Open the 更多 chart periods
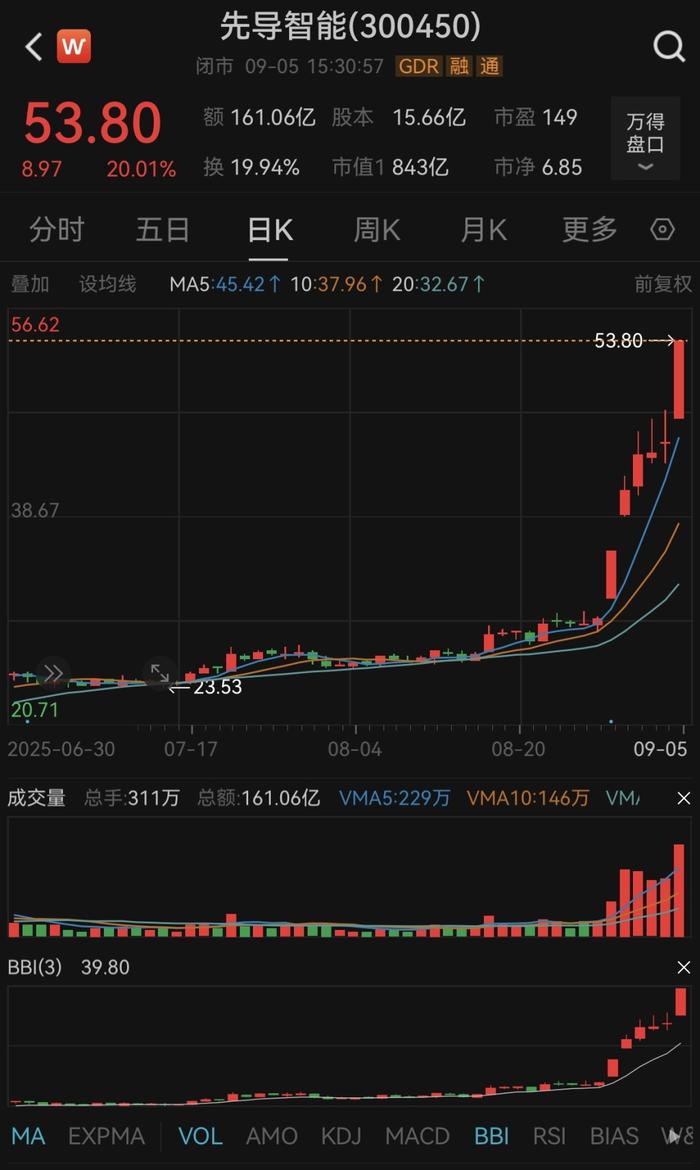The image size is (700, 1170). (x=590, y=230)
